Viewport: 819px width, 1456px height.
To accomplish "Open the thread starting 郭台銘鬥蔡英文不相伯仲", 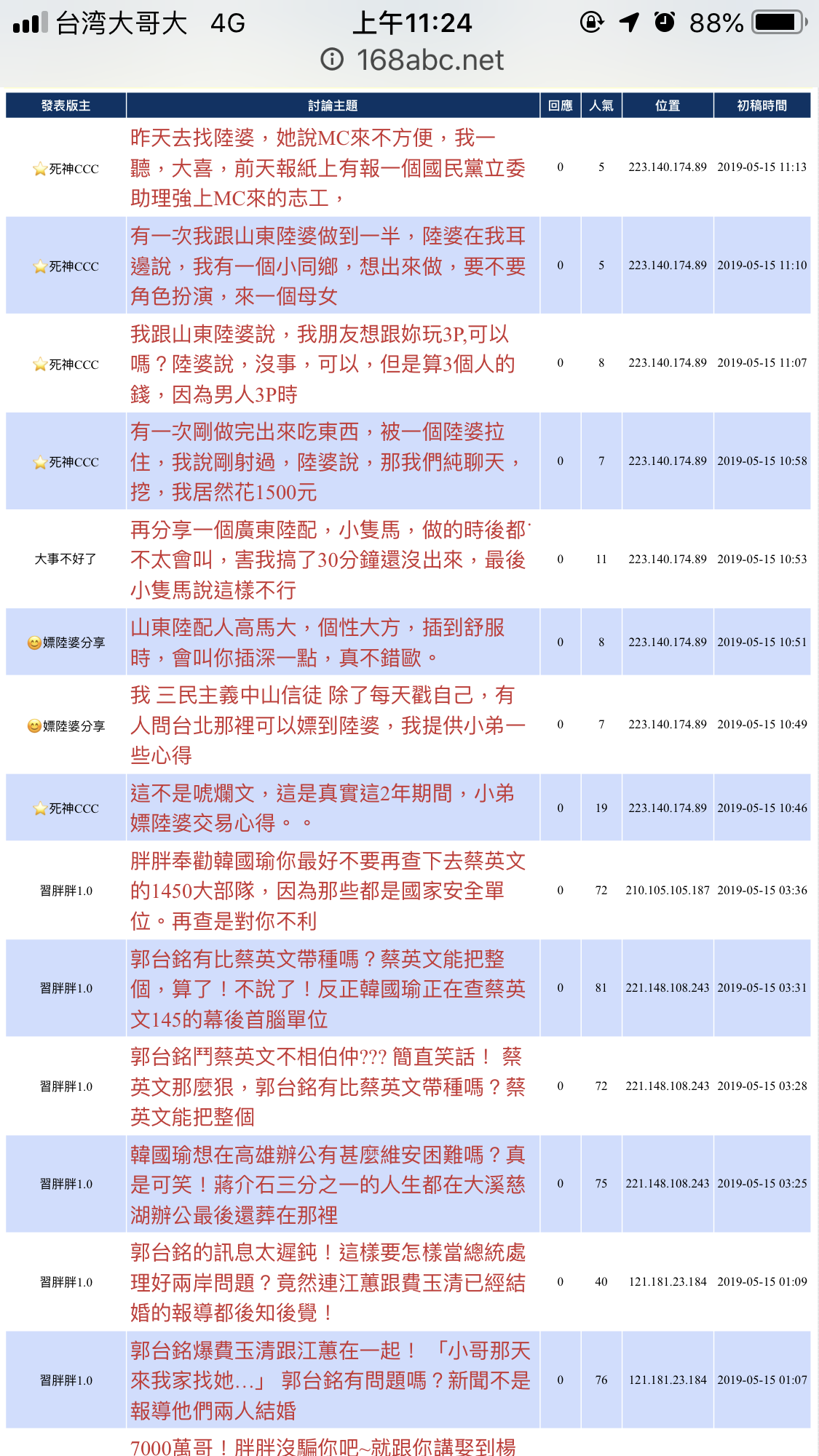I will pyautogui.click(x=328, y=1086).
